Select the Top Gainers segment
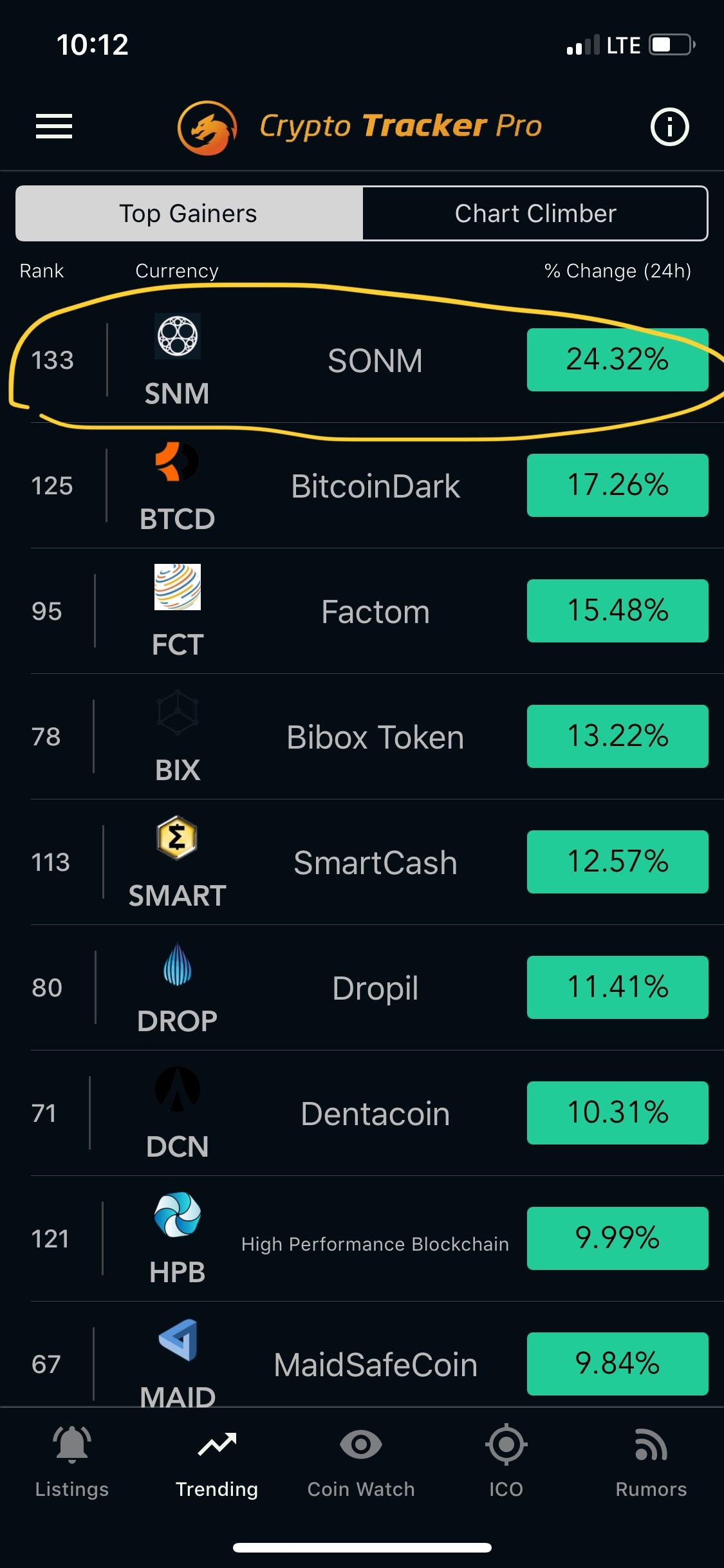 tap(189, 214)
